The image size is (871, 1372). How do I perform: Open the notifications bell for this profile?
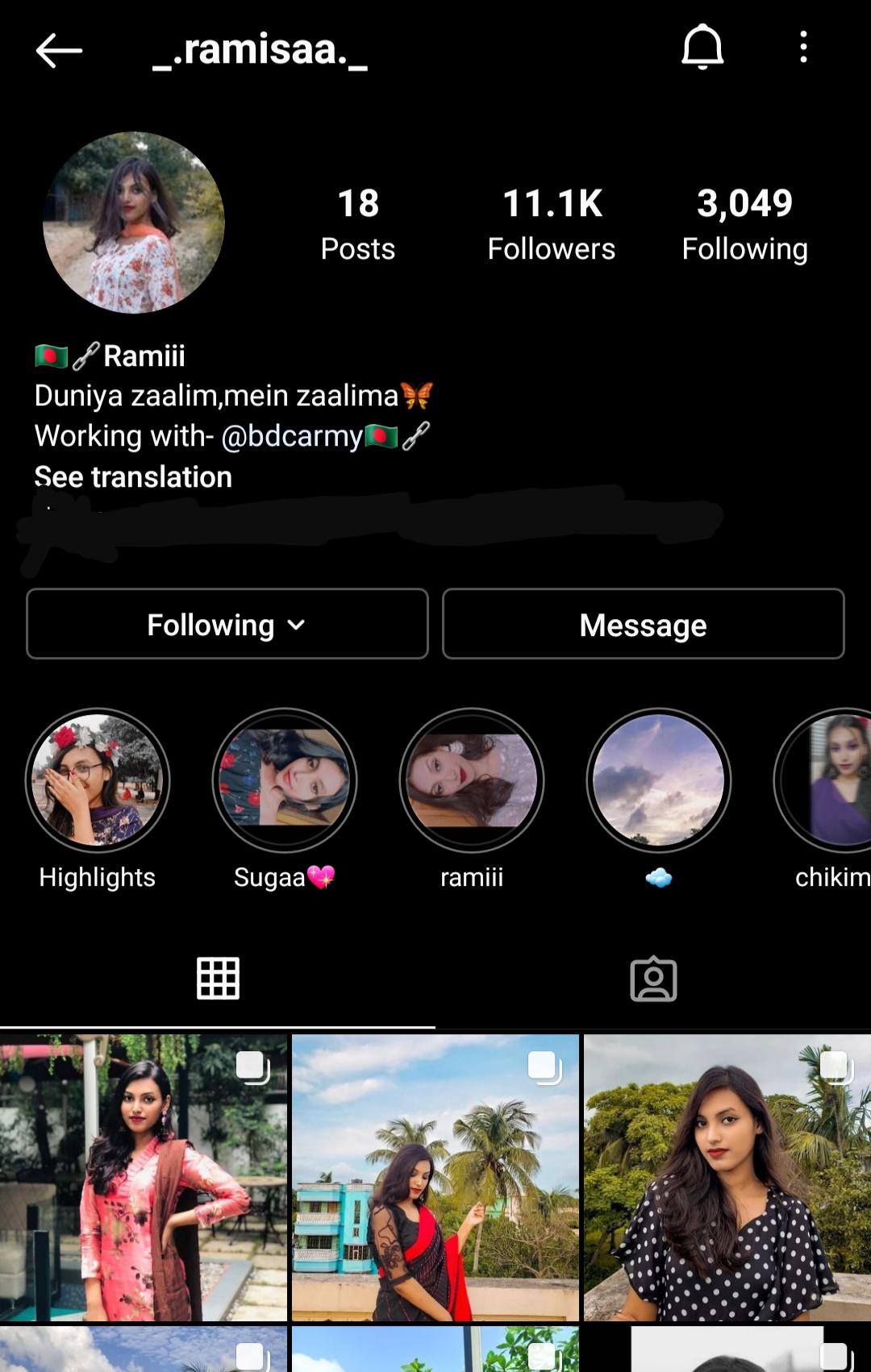(x=702, y=48)
